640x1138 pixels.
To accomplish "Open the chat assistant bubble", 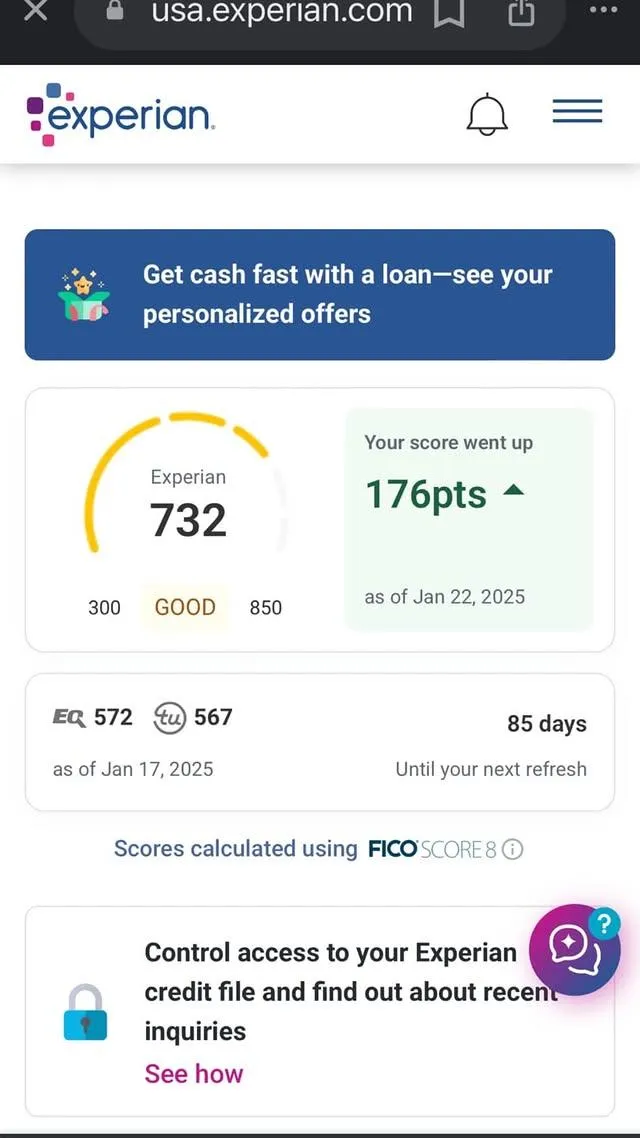I will click(575, 949).
